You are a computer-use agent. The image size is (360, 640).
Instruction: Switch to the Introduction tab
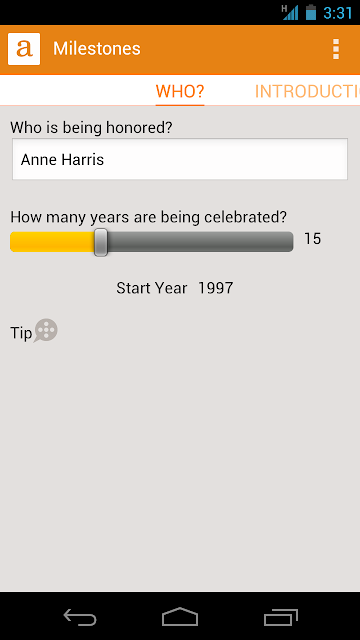(x=307, y=91)
